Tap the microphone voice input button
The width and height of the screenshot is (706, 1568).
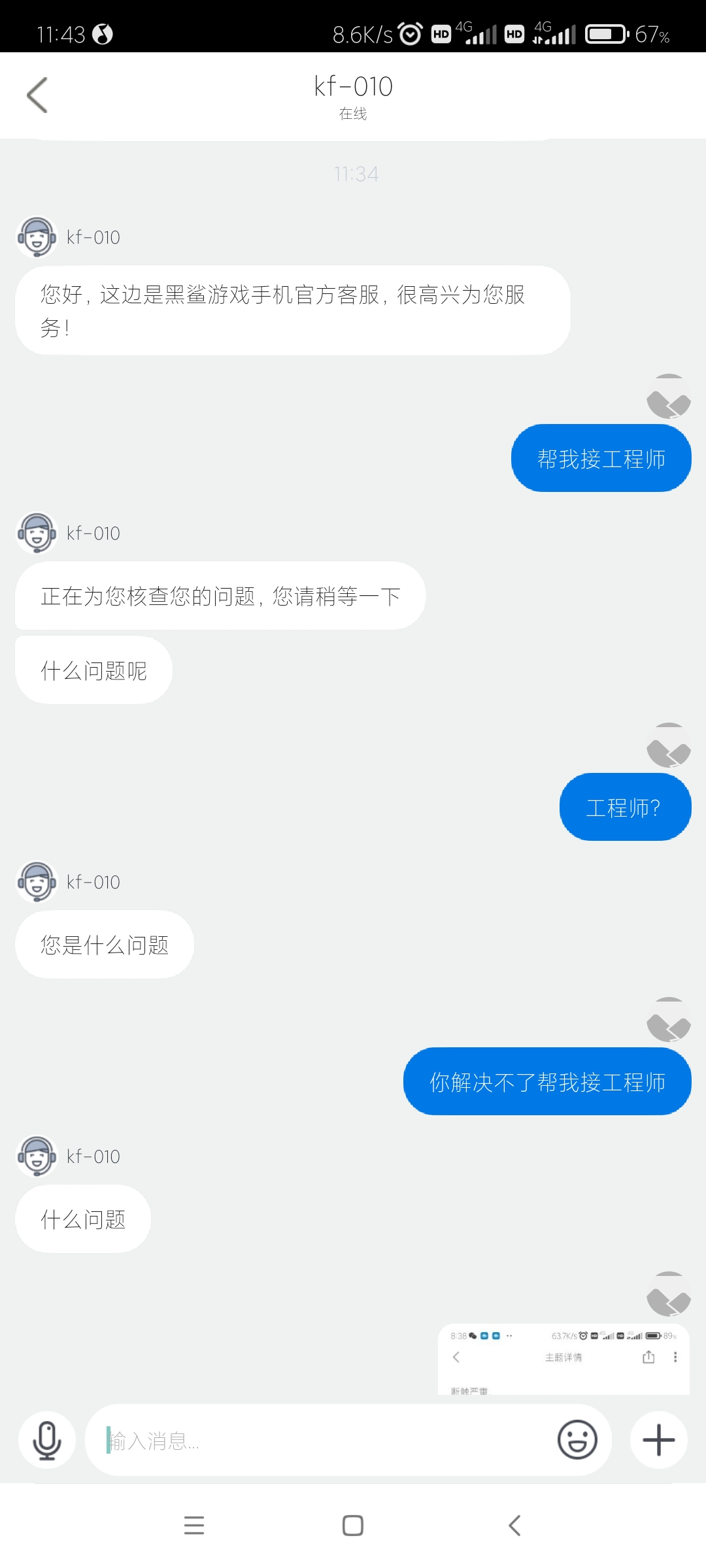coord(47,1440)
